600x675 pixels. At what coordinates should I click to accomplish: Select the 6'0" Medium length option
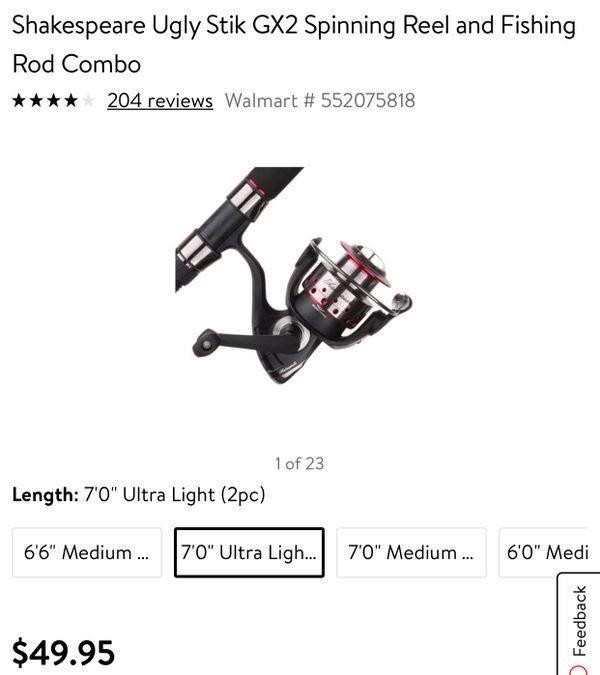pos(545,552)
